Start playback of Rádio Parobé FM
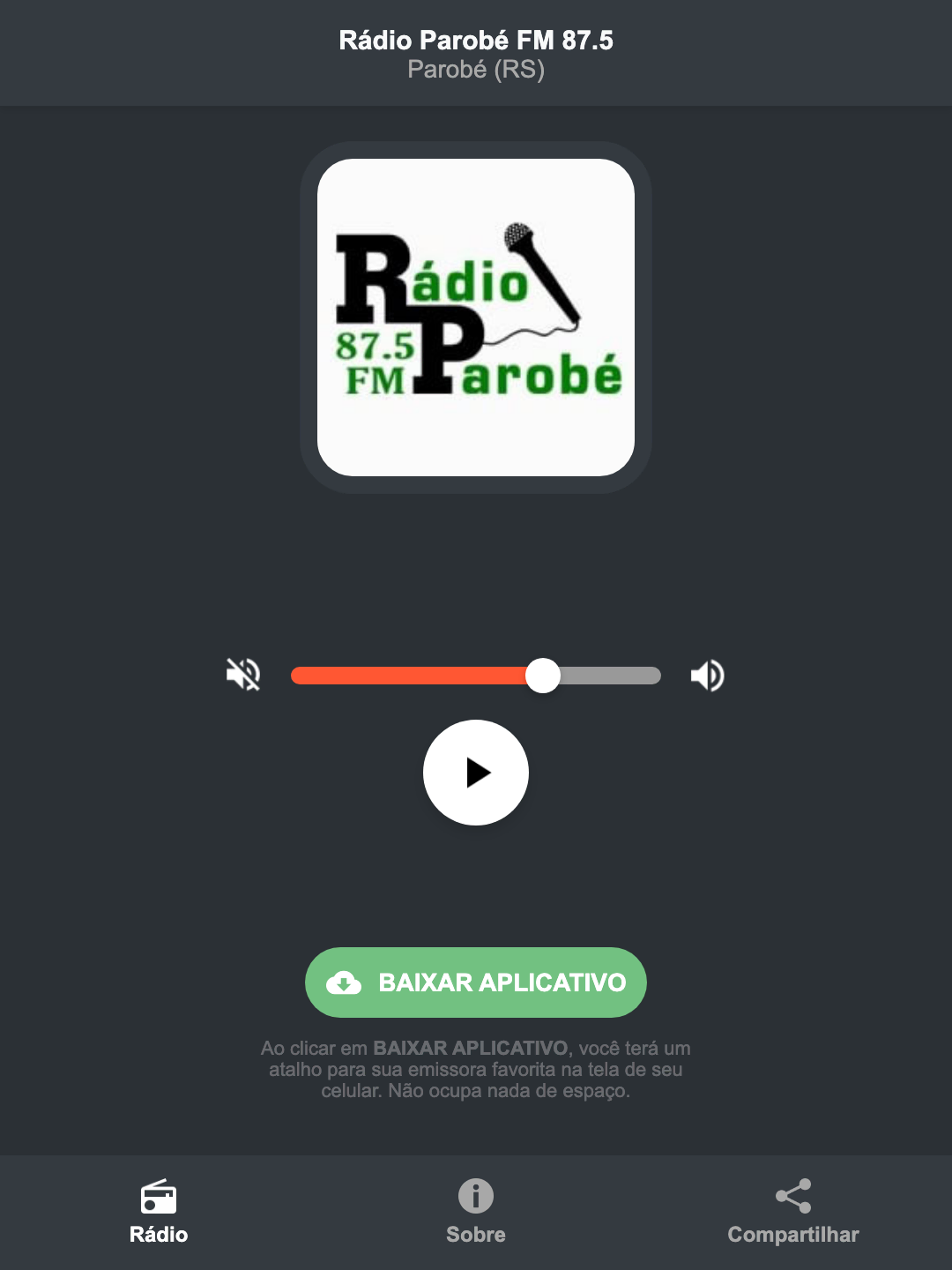 point(475,773)
